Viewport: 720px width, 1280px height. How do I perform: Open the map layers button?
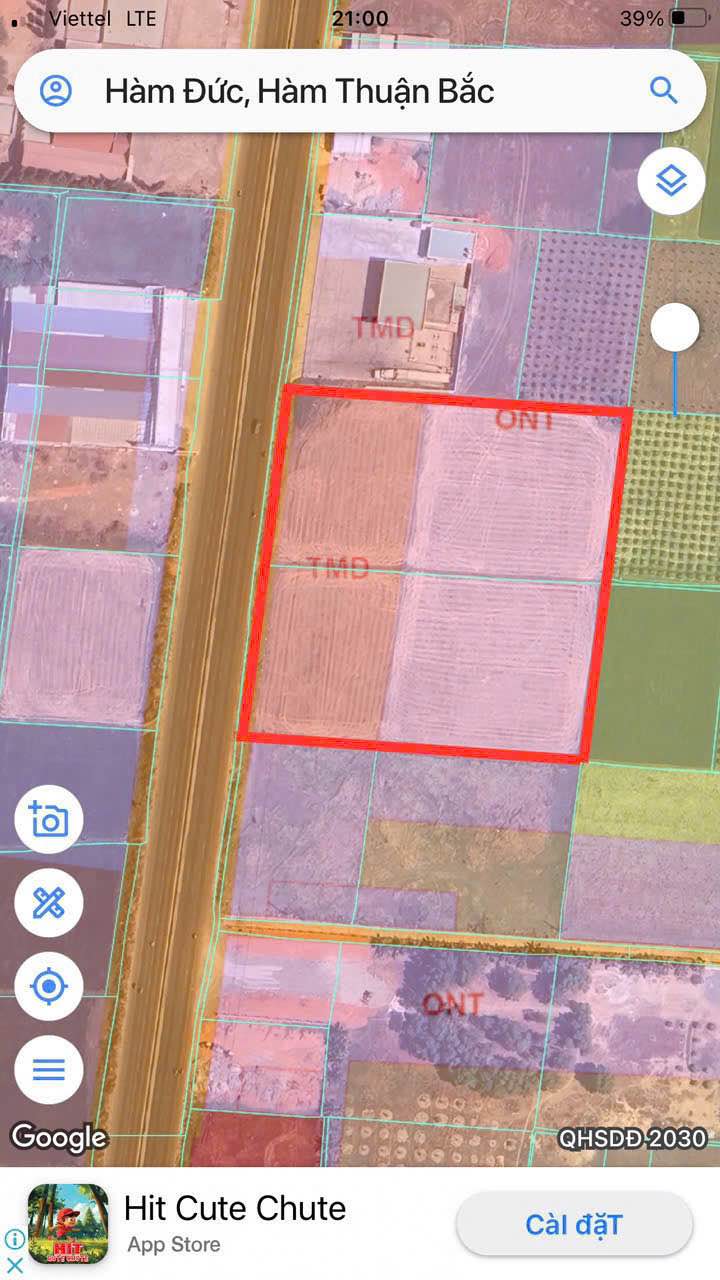tap(671, 181)
